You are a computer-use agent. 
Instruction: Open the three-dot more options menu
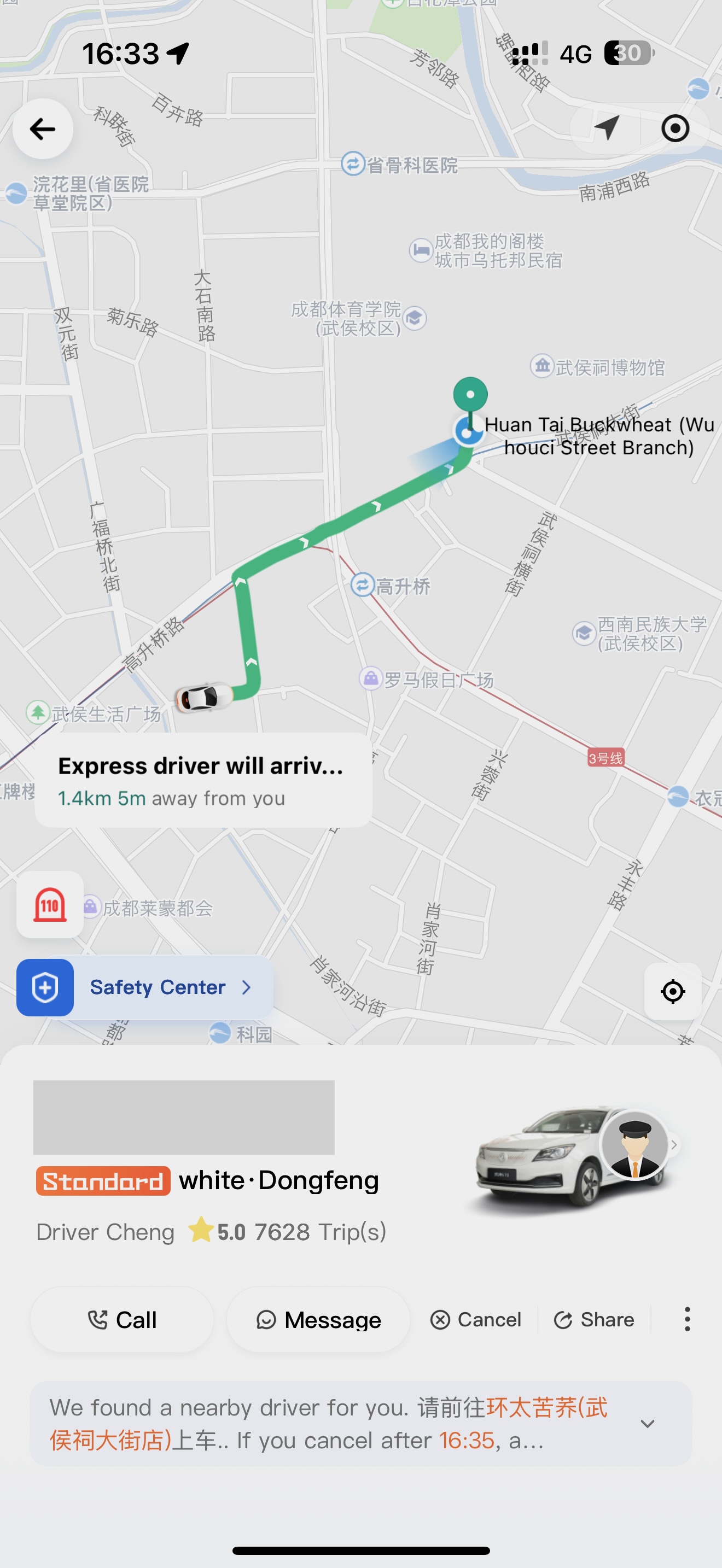point(688,1320)
